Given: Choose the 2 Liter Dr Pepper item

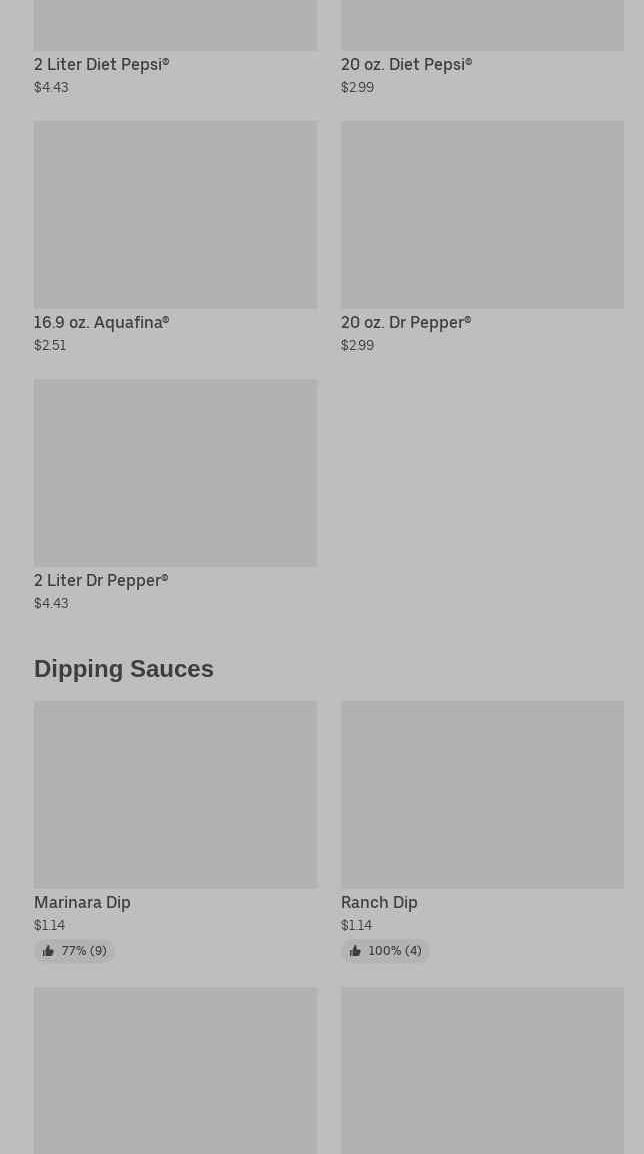Looking at the screenshot, I should click(x=175, y=495).
